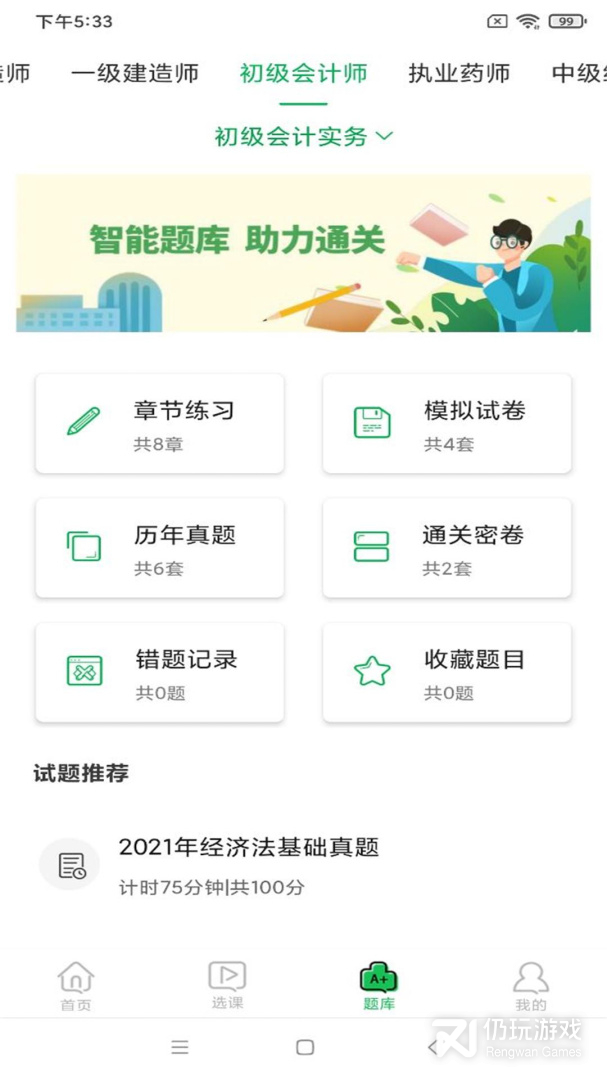
Task: View 收藏题目 saved questions
Action: (x=447, y=672)
